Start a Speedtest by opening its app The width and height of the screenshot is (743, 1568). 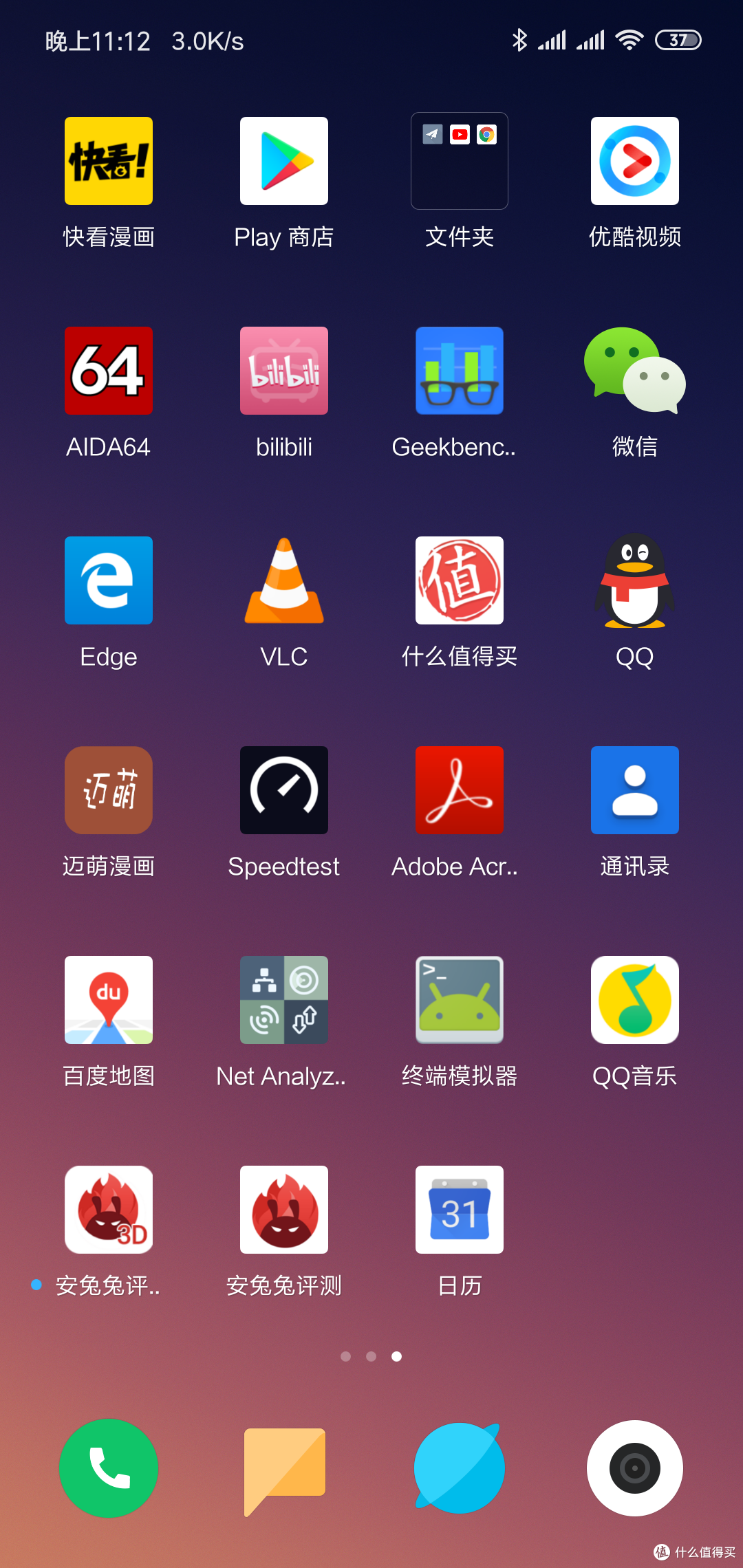coord(283,790)
